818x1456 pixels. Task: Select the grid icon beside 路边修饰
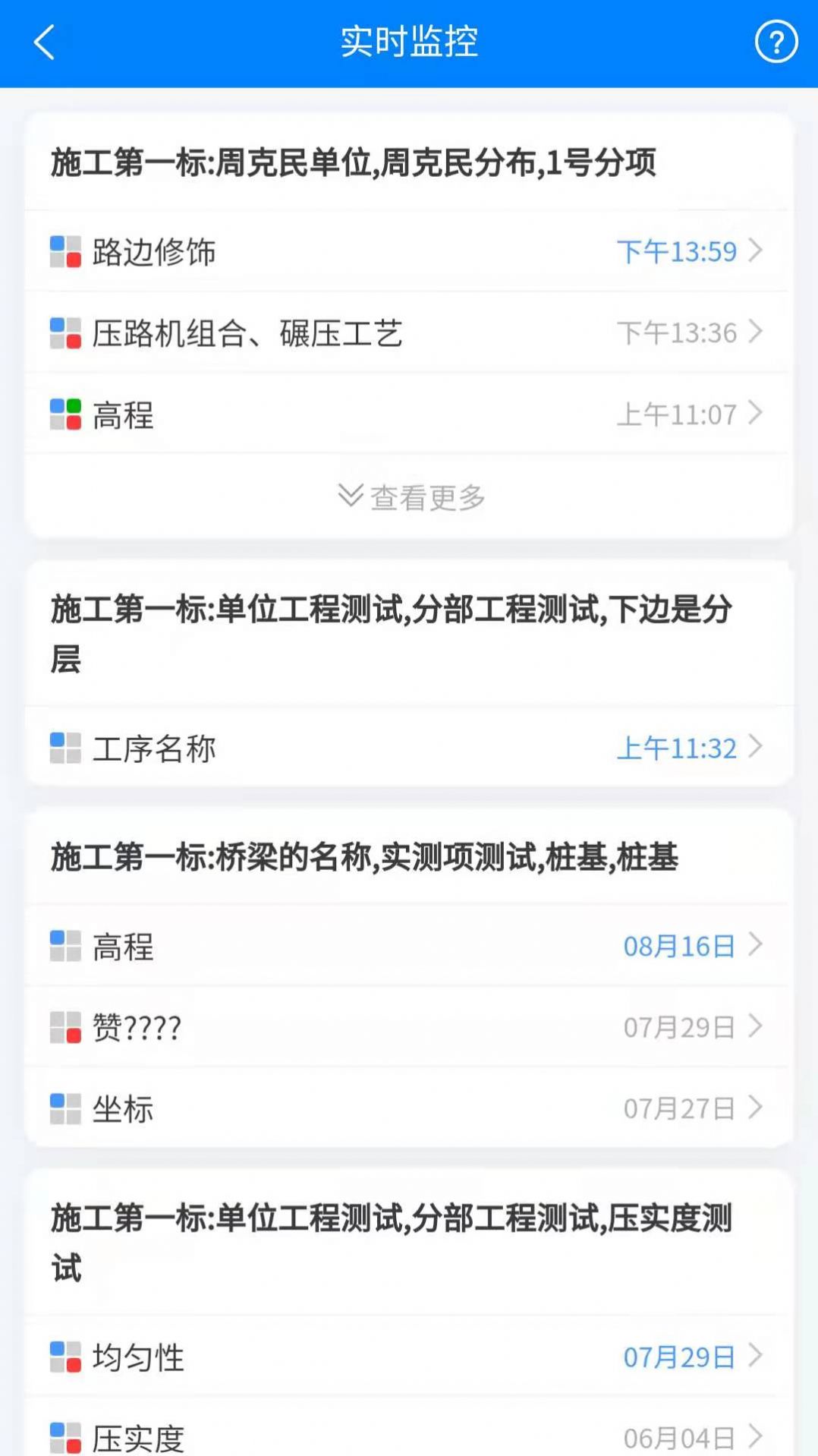[64, 251]
